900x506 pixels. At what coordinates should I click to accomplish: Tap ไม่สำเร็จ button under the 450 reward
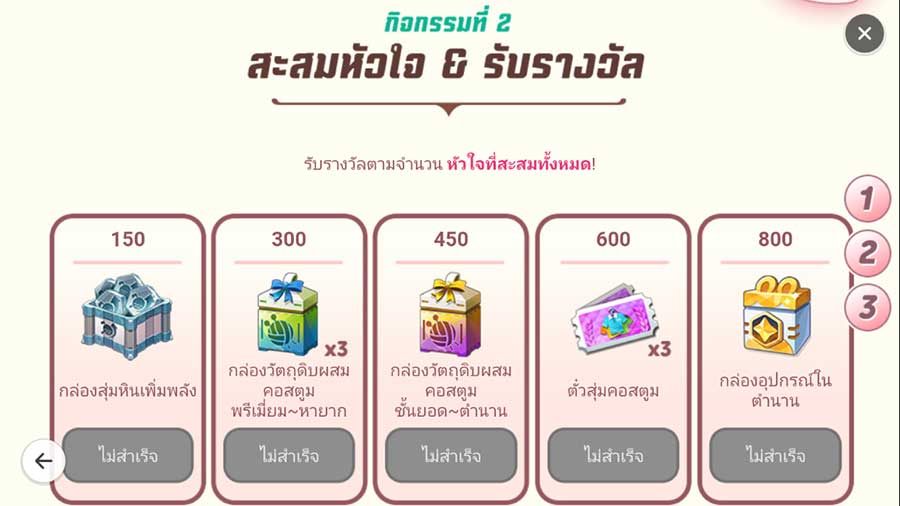[451, 456]
